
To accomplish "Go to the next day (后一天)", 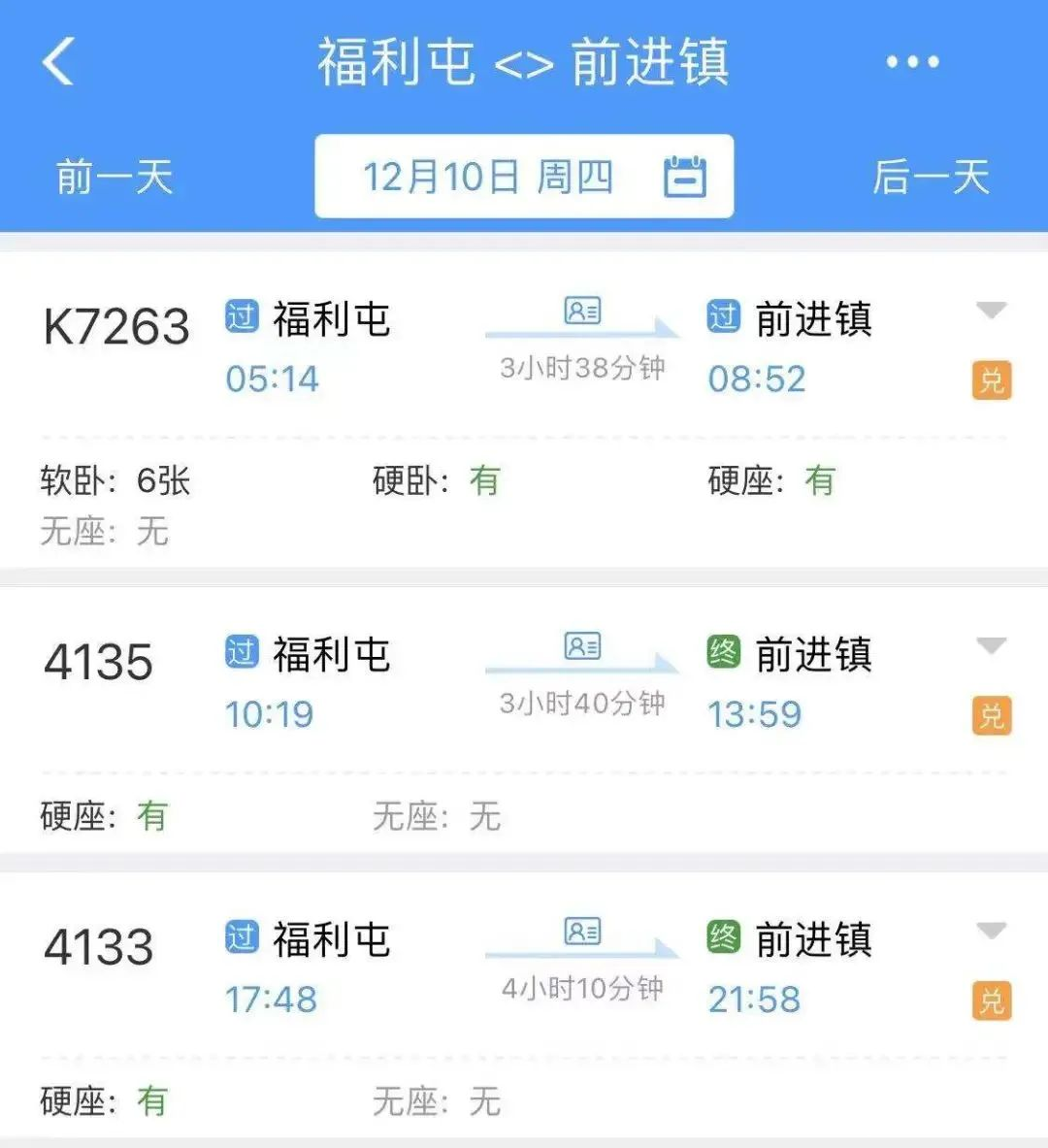I will pos(930,178).
